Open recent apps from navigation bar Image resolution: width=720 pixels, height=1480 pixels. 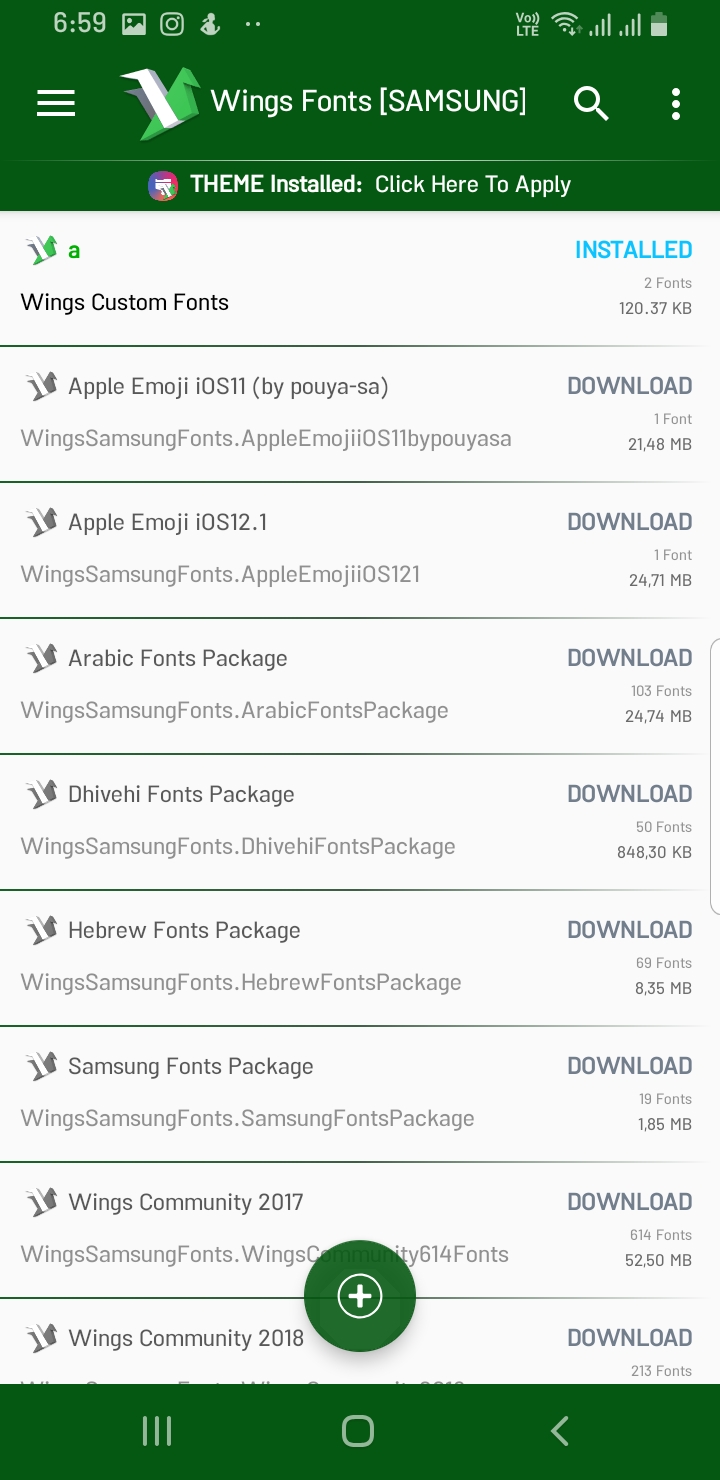(157, 1431)
